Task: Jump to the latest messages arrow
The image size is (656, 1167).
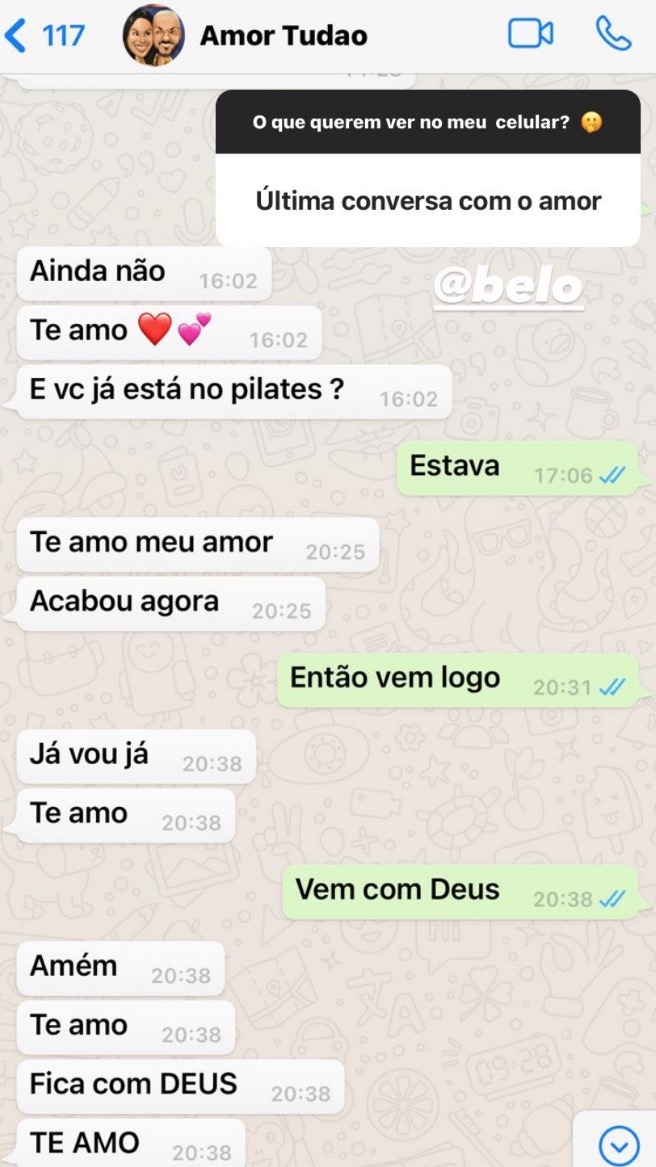Action: pos(618,1143)
